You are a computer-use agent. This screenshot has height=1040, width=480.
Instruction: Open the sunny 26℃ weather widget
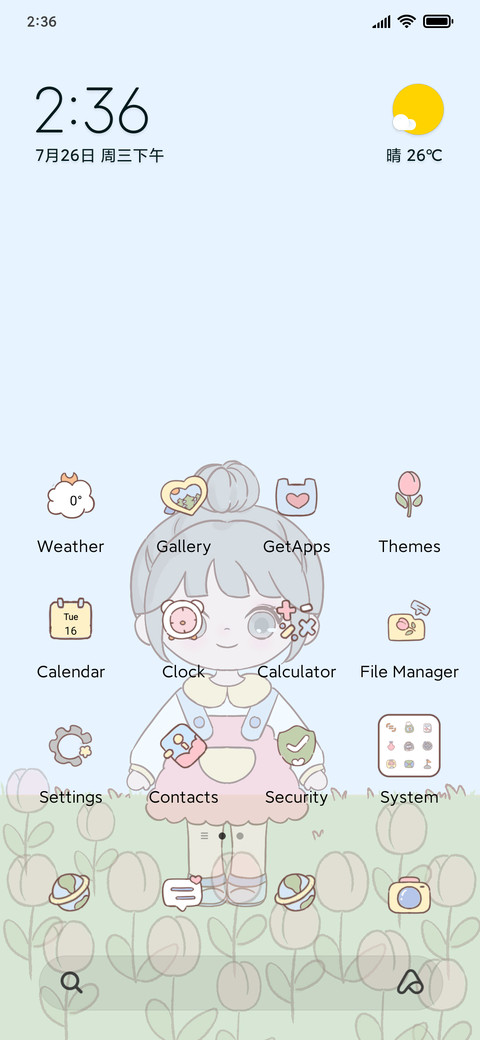[x=416, y=124]
